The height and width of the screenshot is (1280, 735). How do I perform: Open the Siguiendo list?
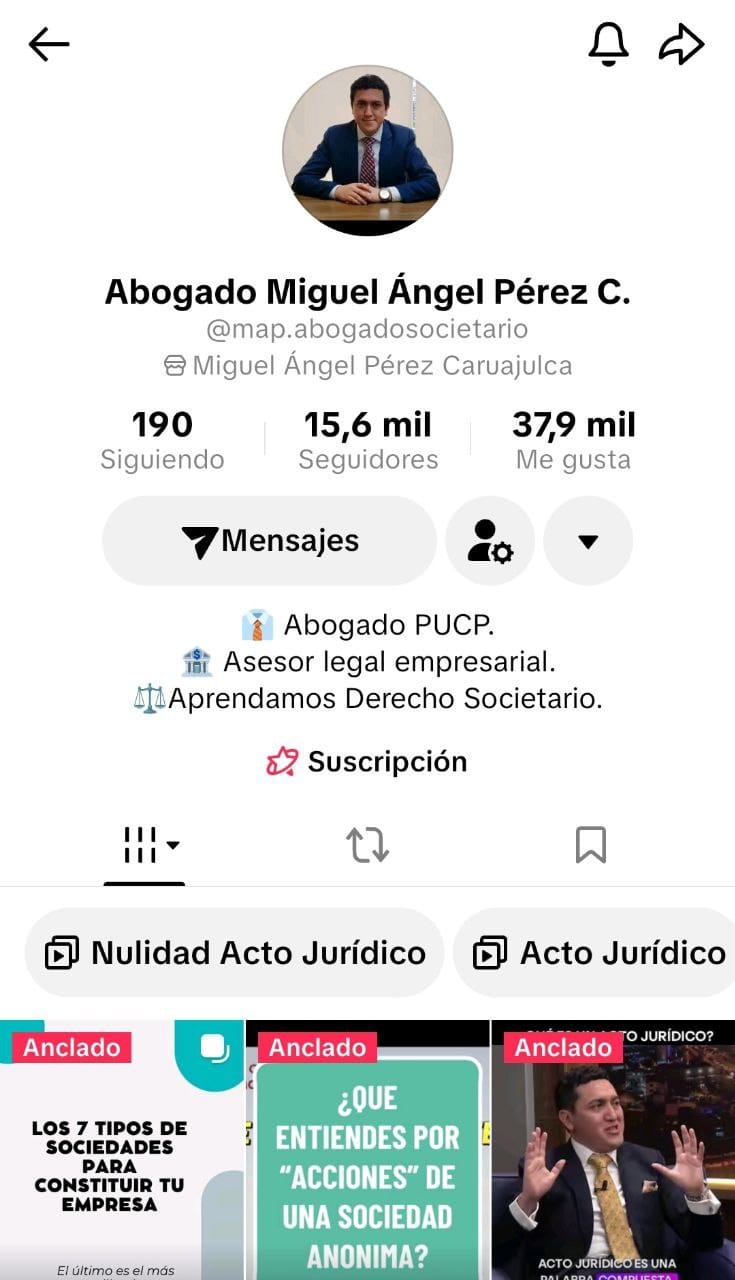[162, 440]
